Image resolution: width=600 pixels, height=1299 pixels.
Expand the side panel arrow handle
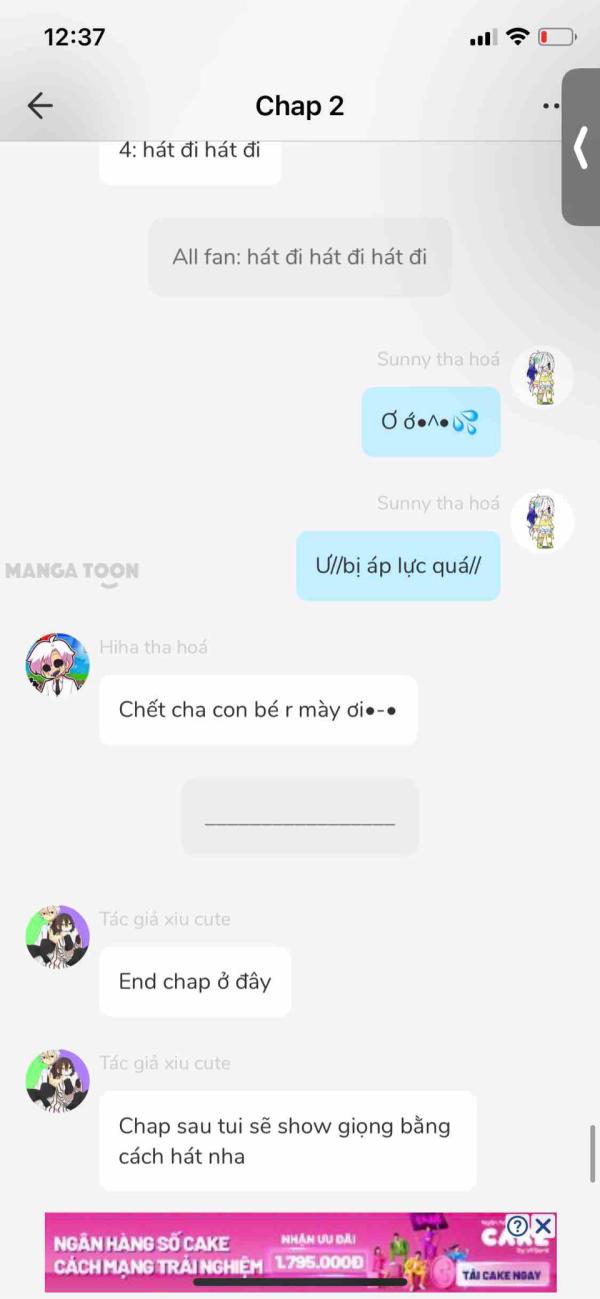580,148
